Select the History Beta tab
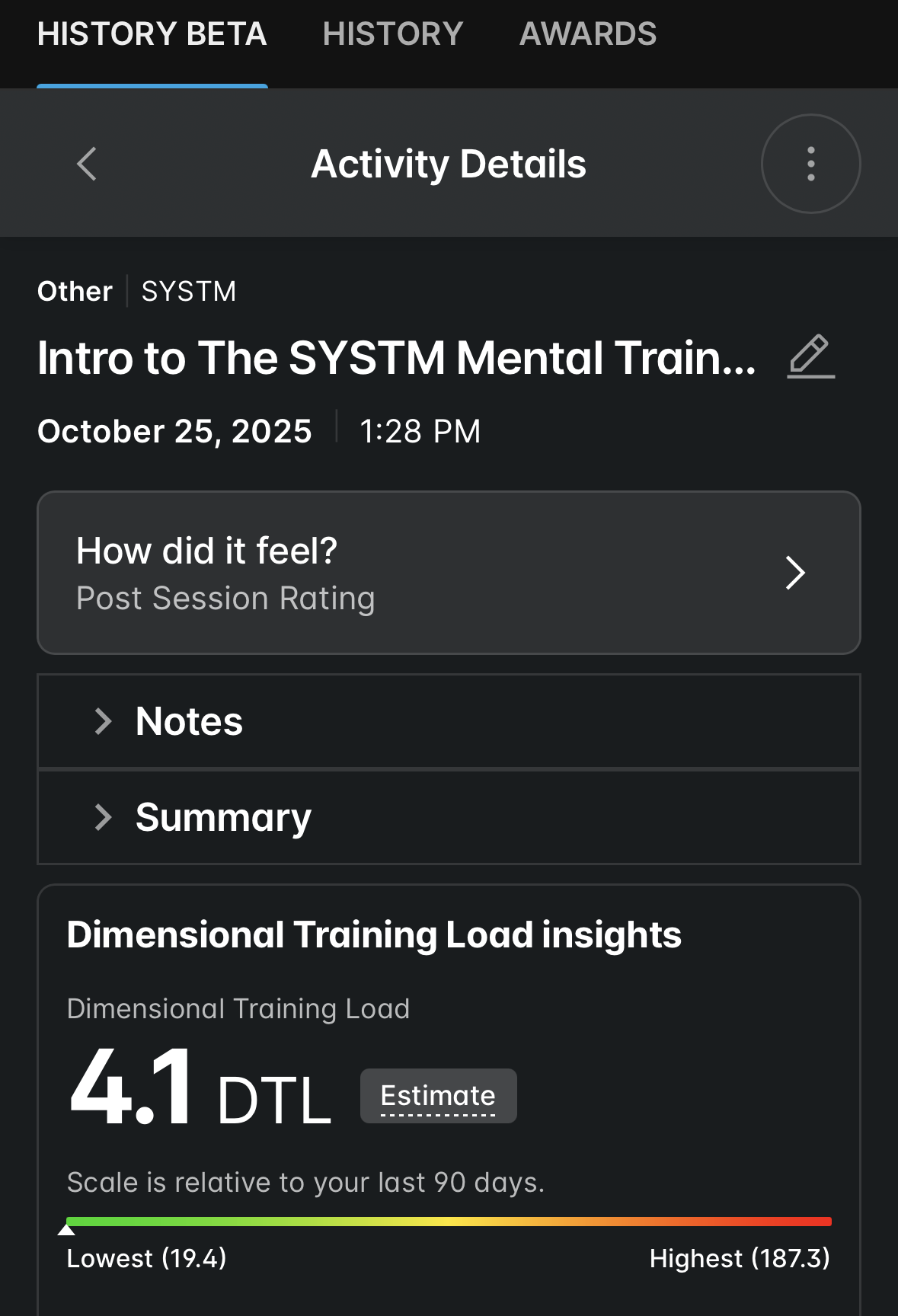 click(x=152, y=34)
